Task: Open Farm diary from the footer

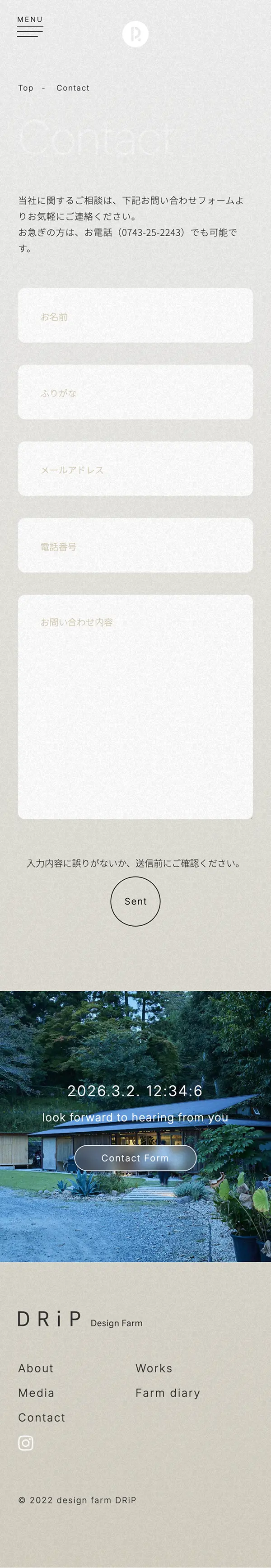Action: (168, 1393)
